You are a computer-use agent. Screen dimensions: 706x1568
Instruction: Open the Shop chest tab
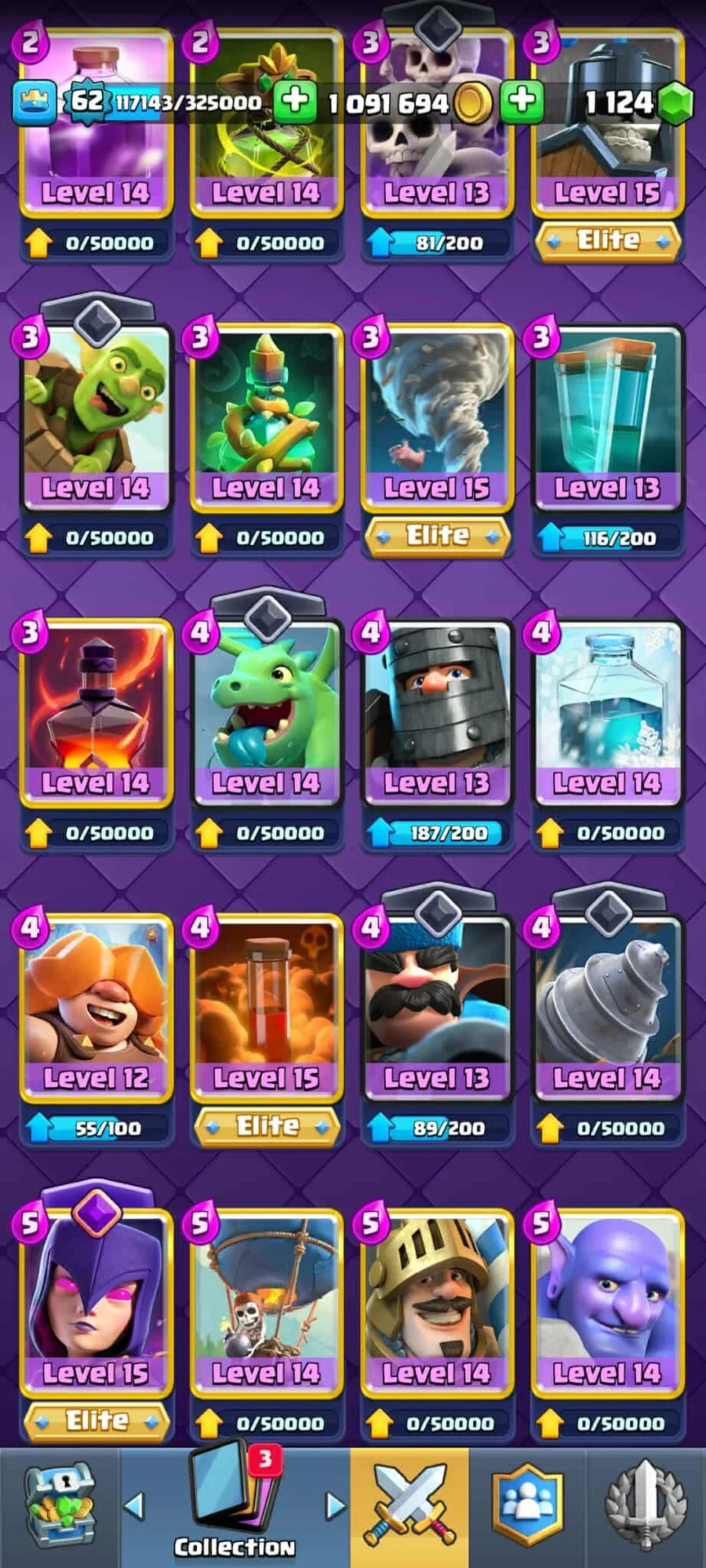60,1507
